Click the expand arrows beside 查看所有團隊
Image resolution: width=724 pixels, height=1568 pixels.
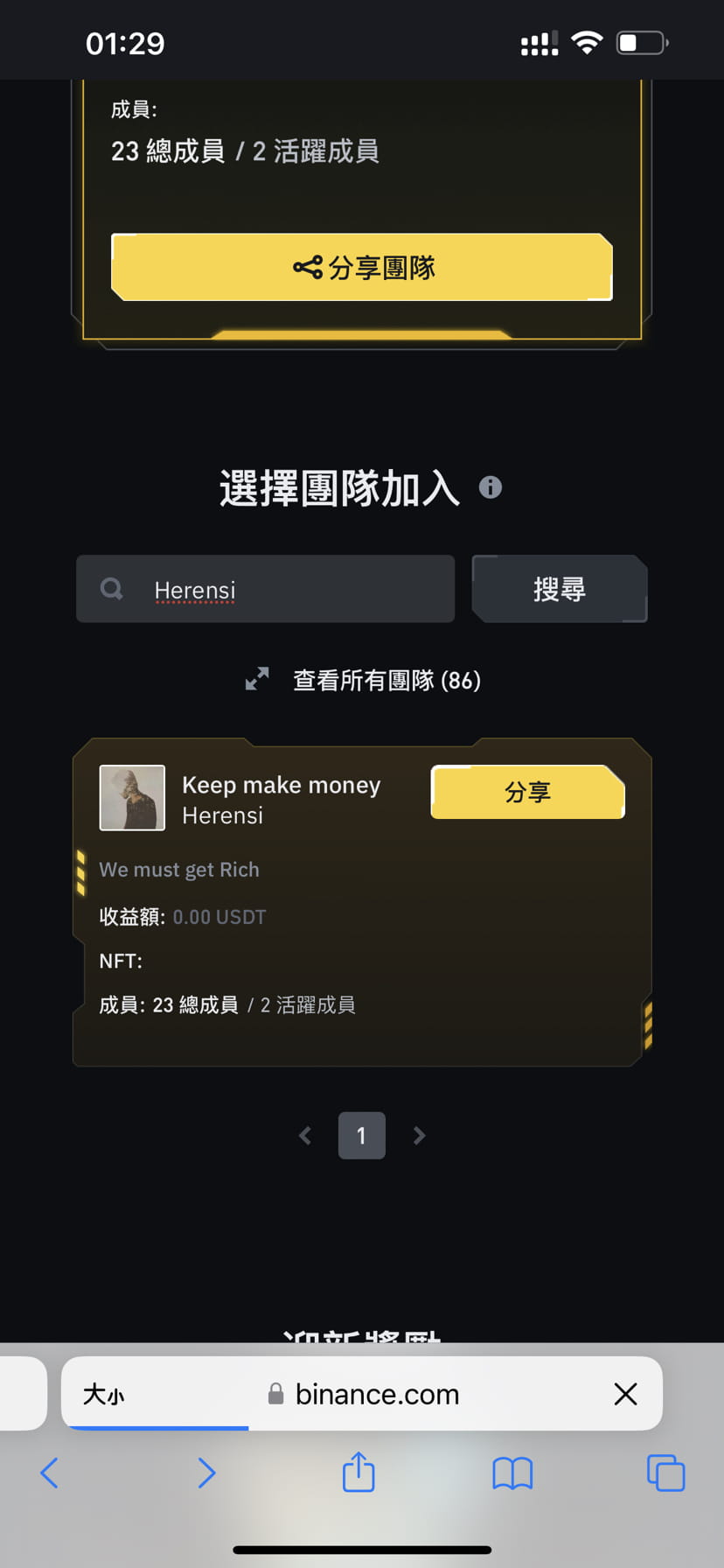pos(255,678)
